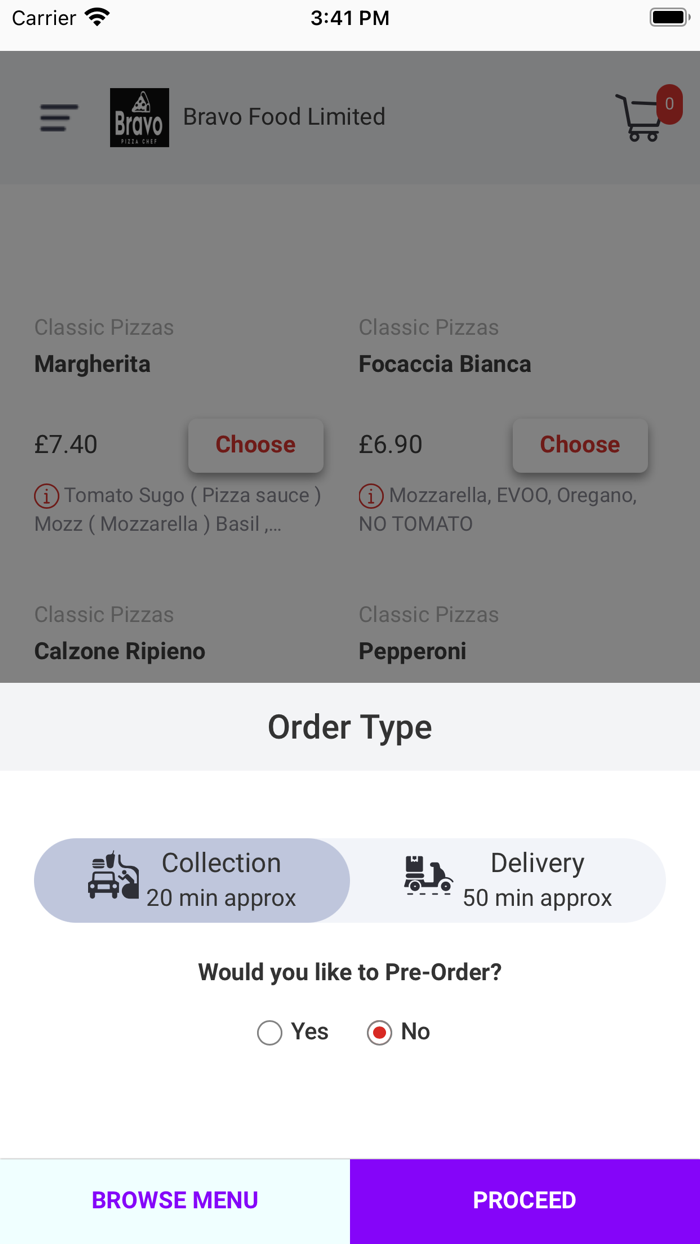
Task: Choose Yes for Pre-Order
Action: point(270,1032)
